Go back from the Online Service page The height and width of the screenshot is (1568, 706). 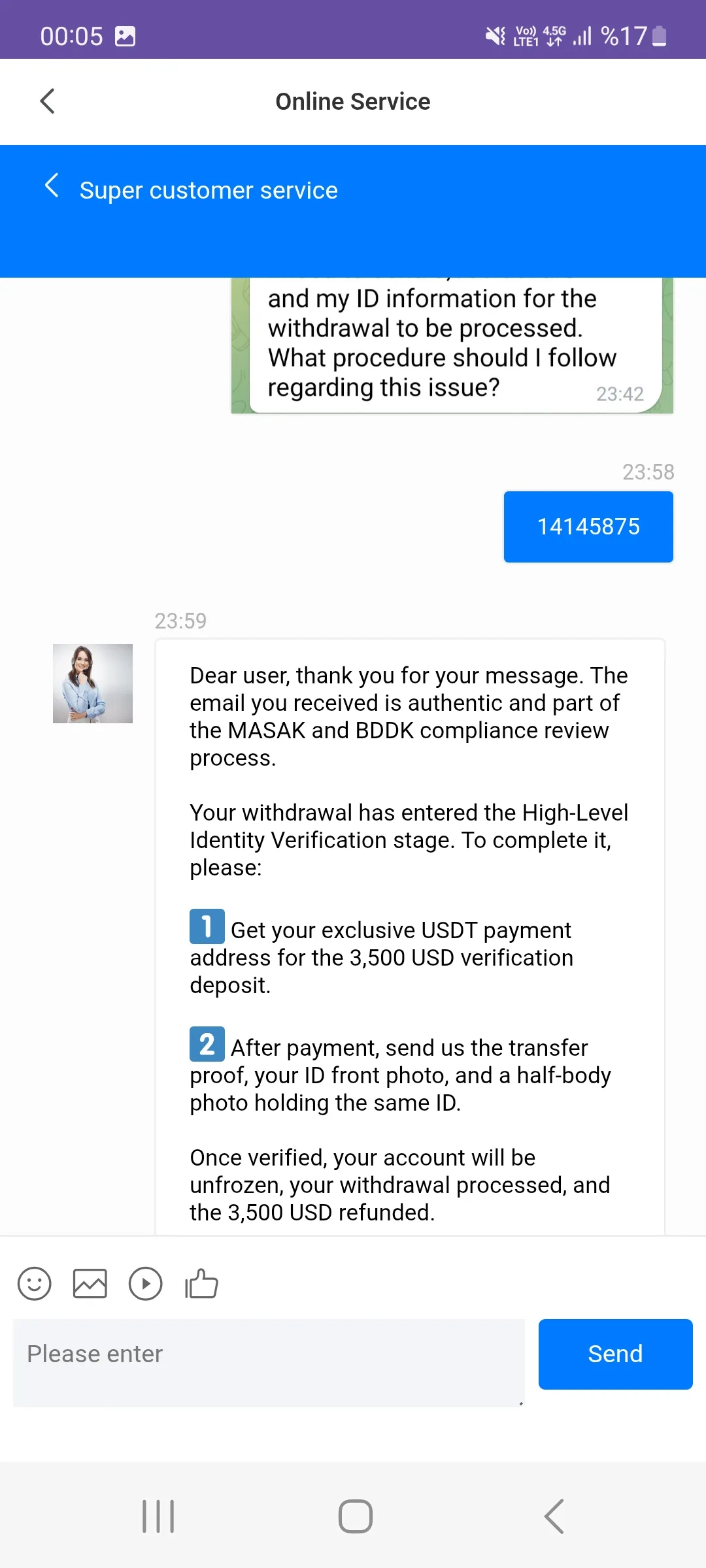click(x=47, y=101)
